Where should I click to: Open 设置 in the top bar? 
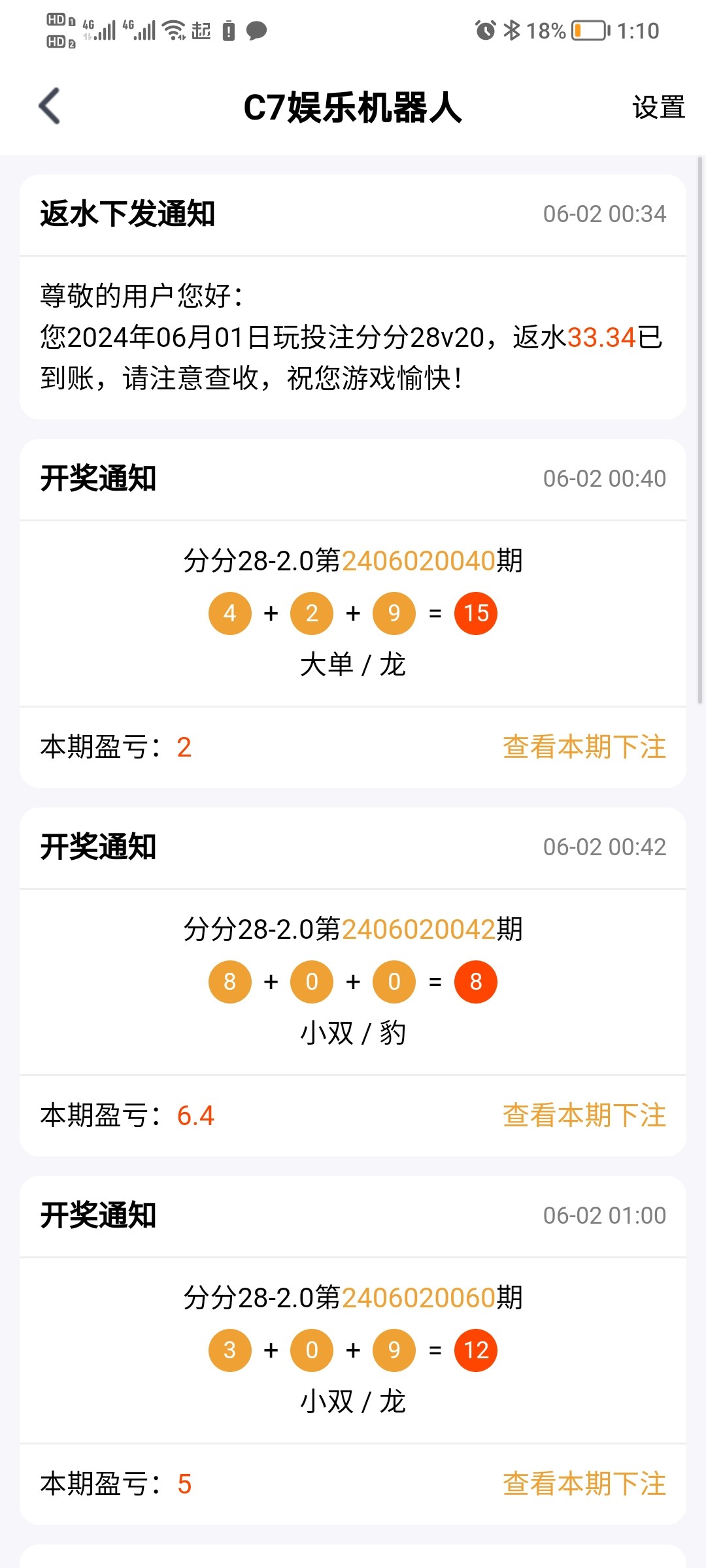click(658, 108)
